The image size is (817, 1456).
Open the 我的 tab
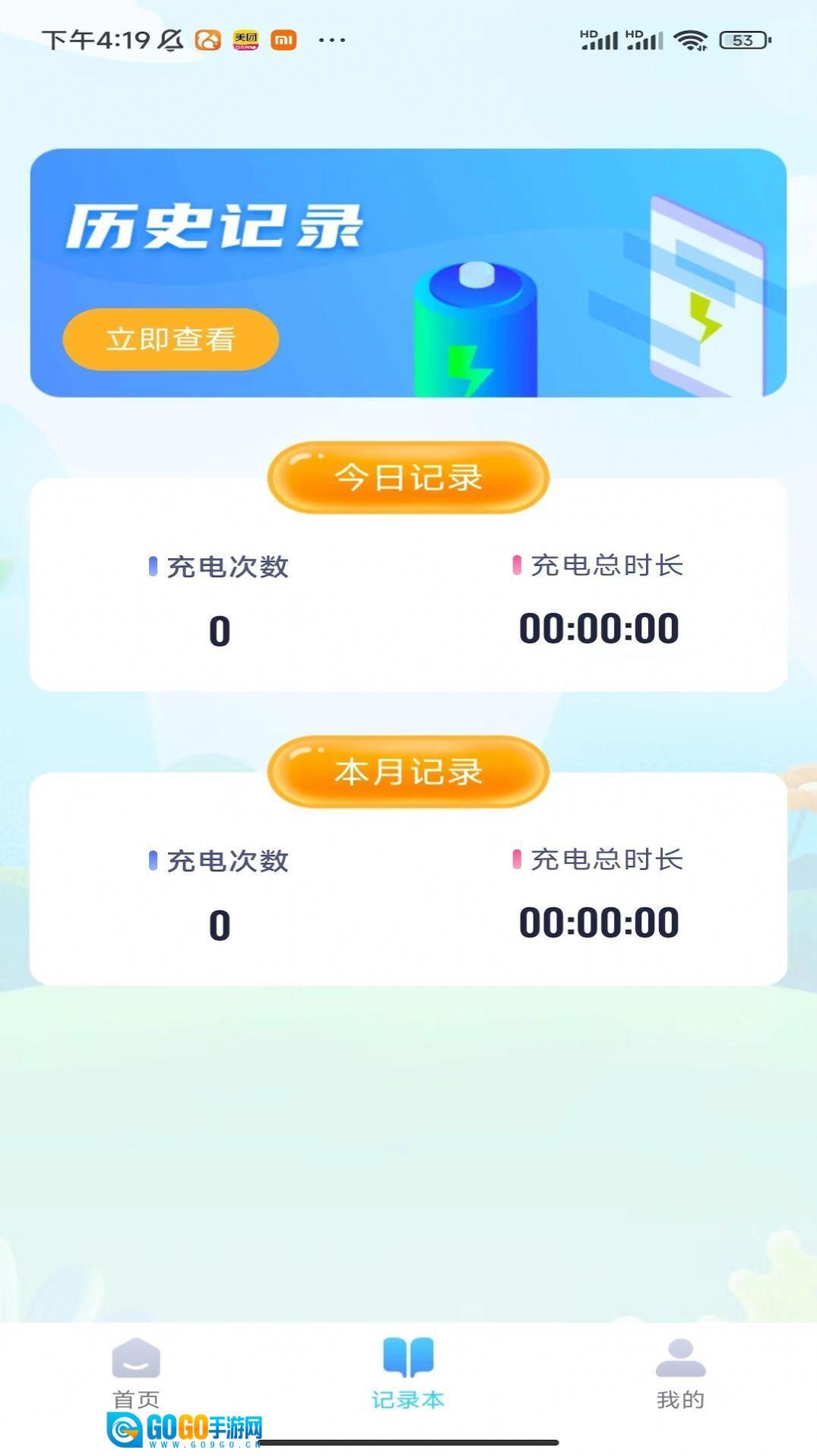tap(680, 1372)
